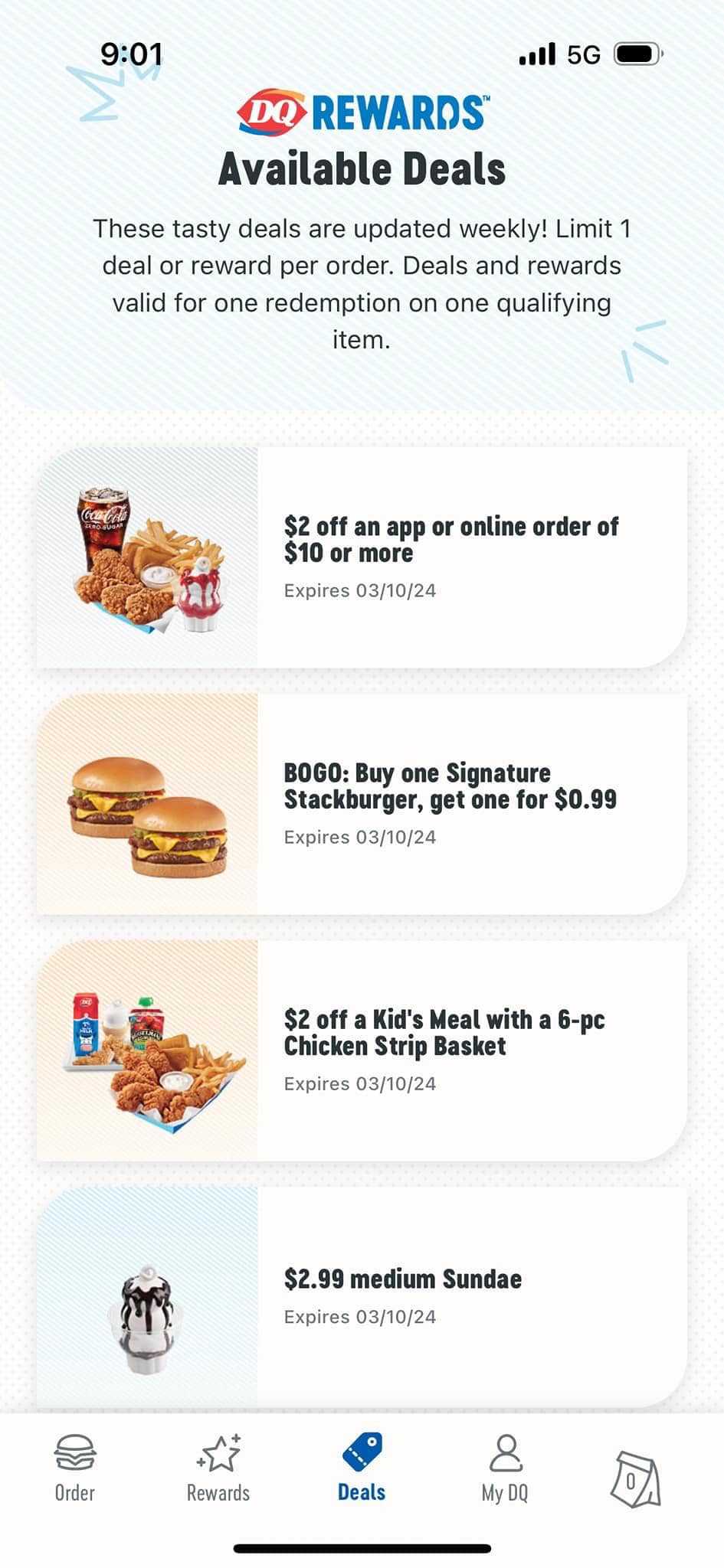View the $2 off Kid's Meal deal
The height and width of the screenshot is (1568, 724).
click(x=362, y=1050)
